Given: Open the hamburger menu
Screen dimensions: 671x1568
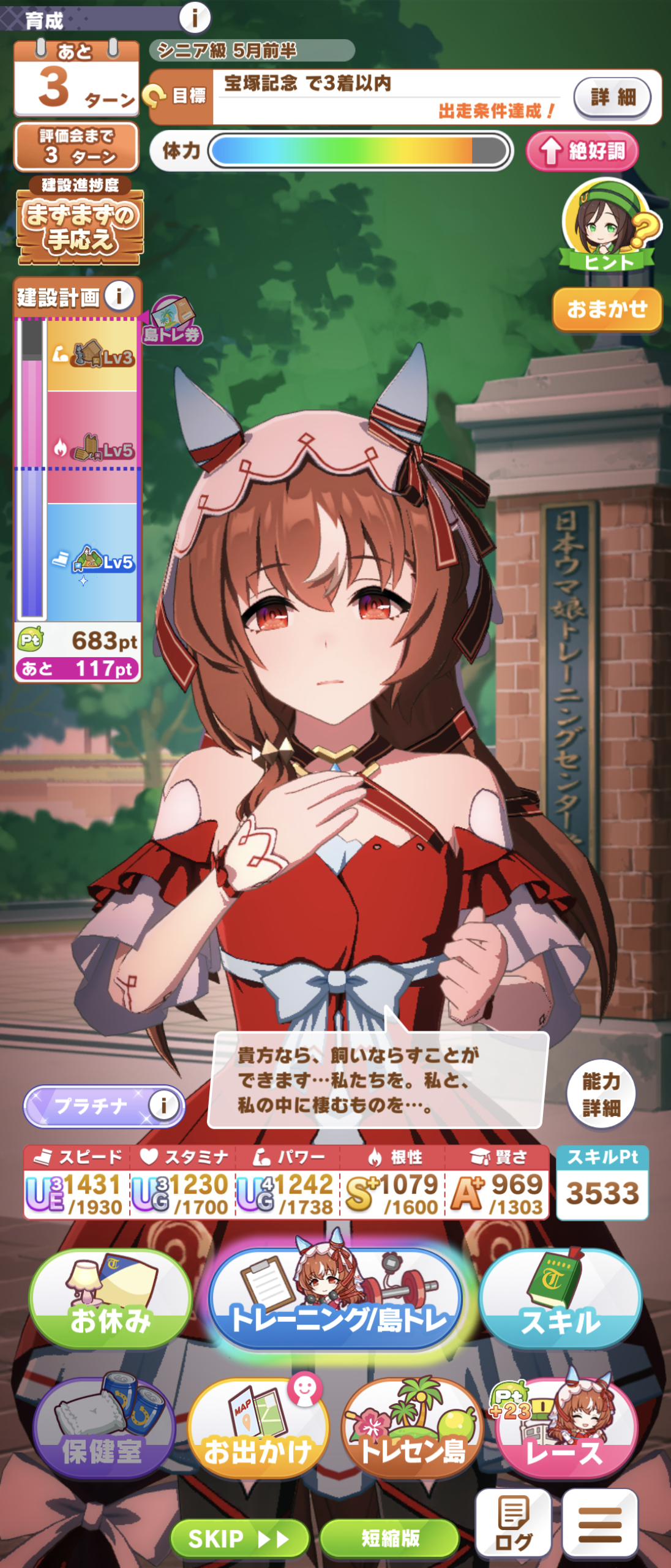Looking at the screenshot, I should coord(600,1523).
